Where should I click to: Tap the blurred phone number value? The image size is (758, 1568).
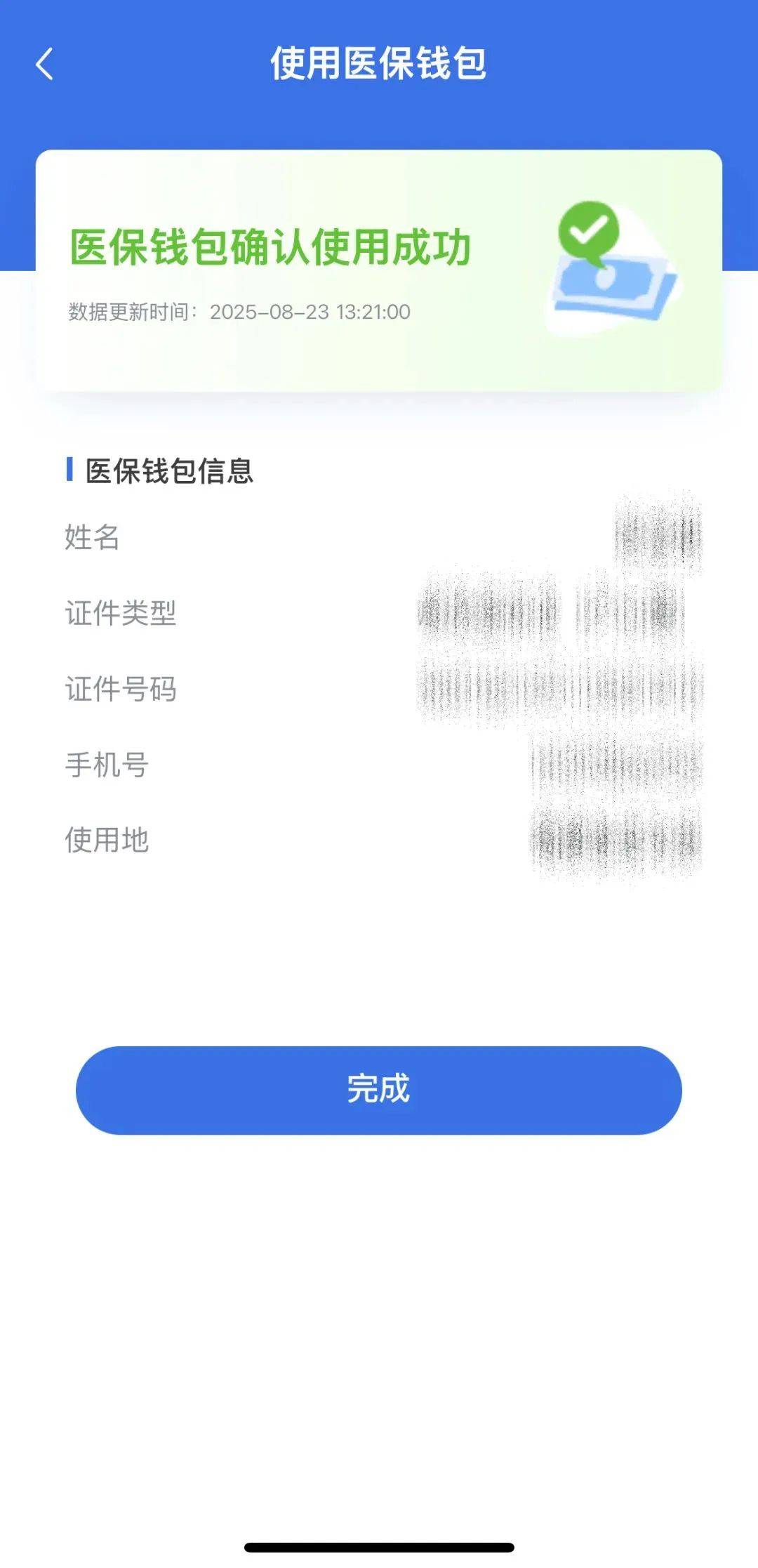(x=618, y=765)
